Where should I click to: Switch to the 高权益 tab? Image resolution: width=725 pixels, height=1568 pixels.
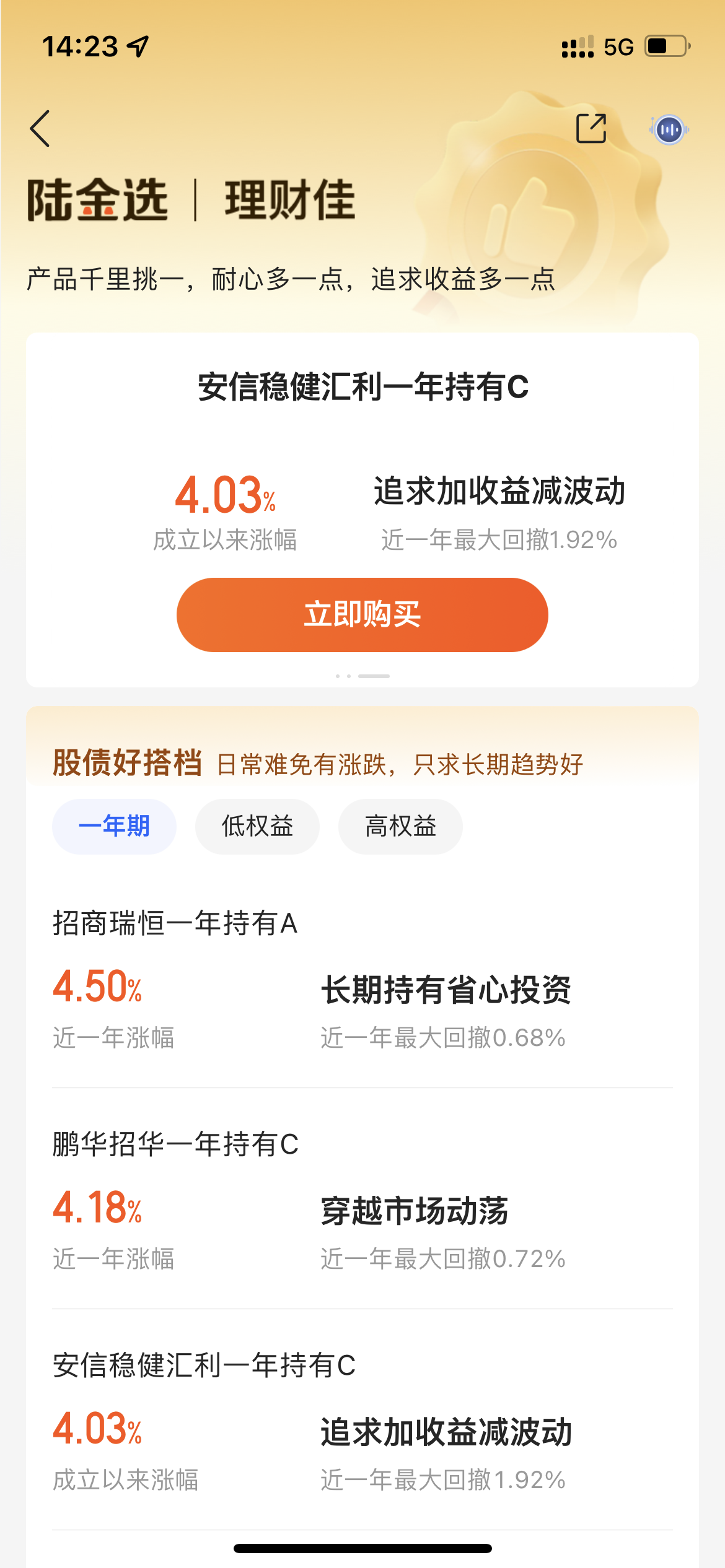(x=400, y=826)
